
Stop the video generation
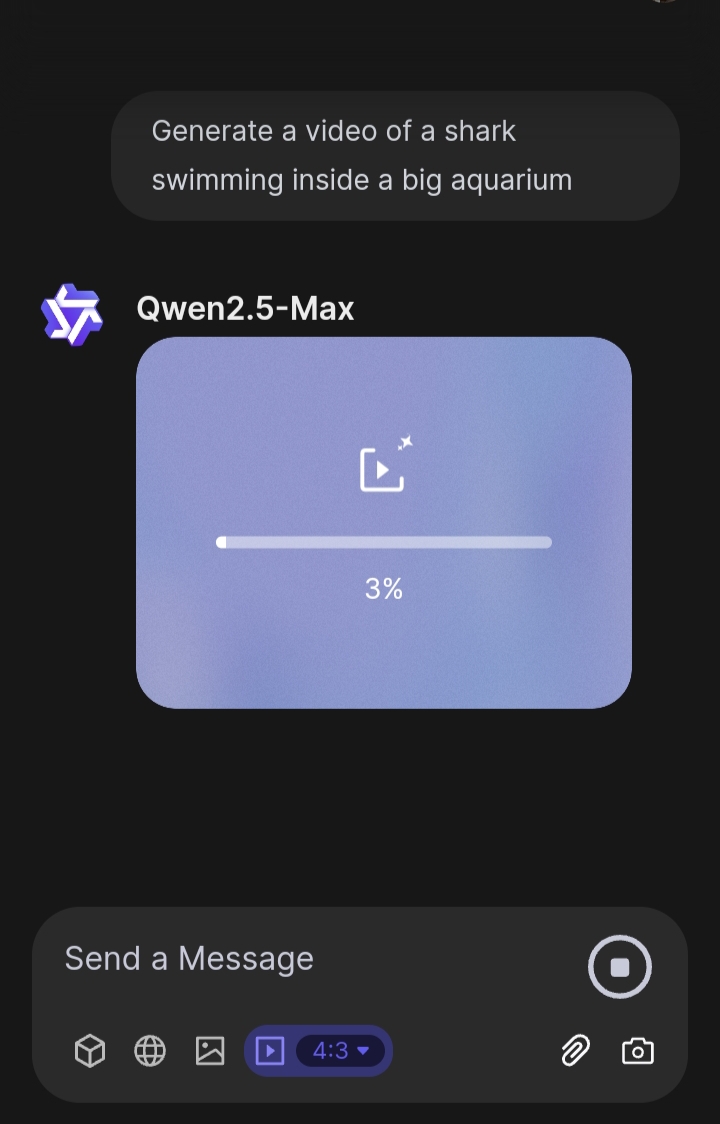619,967
